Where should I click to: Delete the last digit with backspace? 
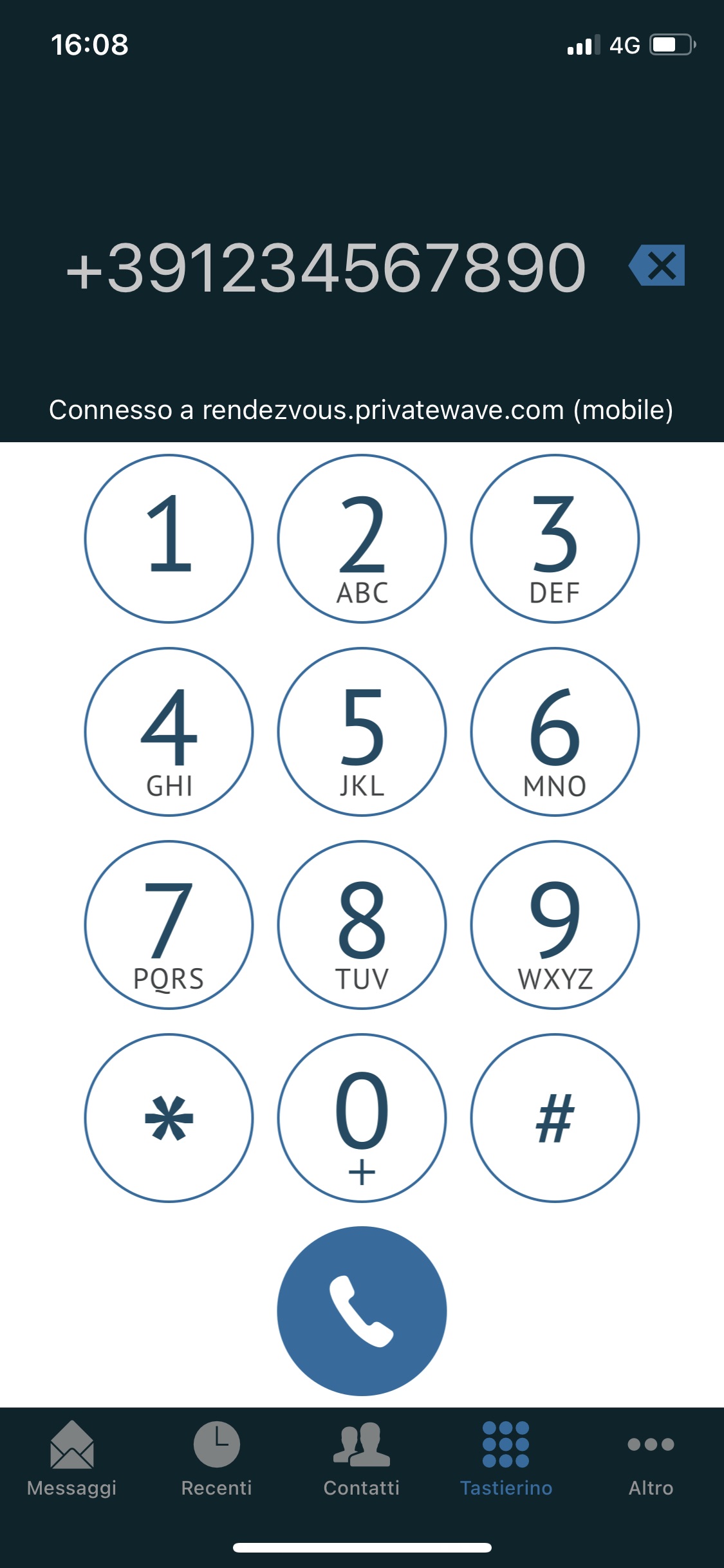coord(657,265)
